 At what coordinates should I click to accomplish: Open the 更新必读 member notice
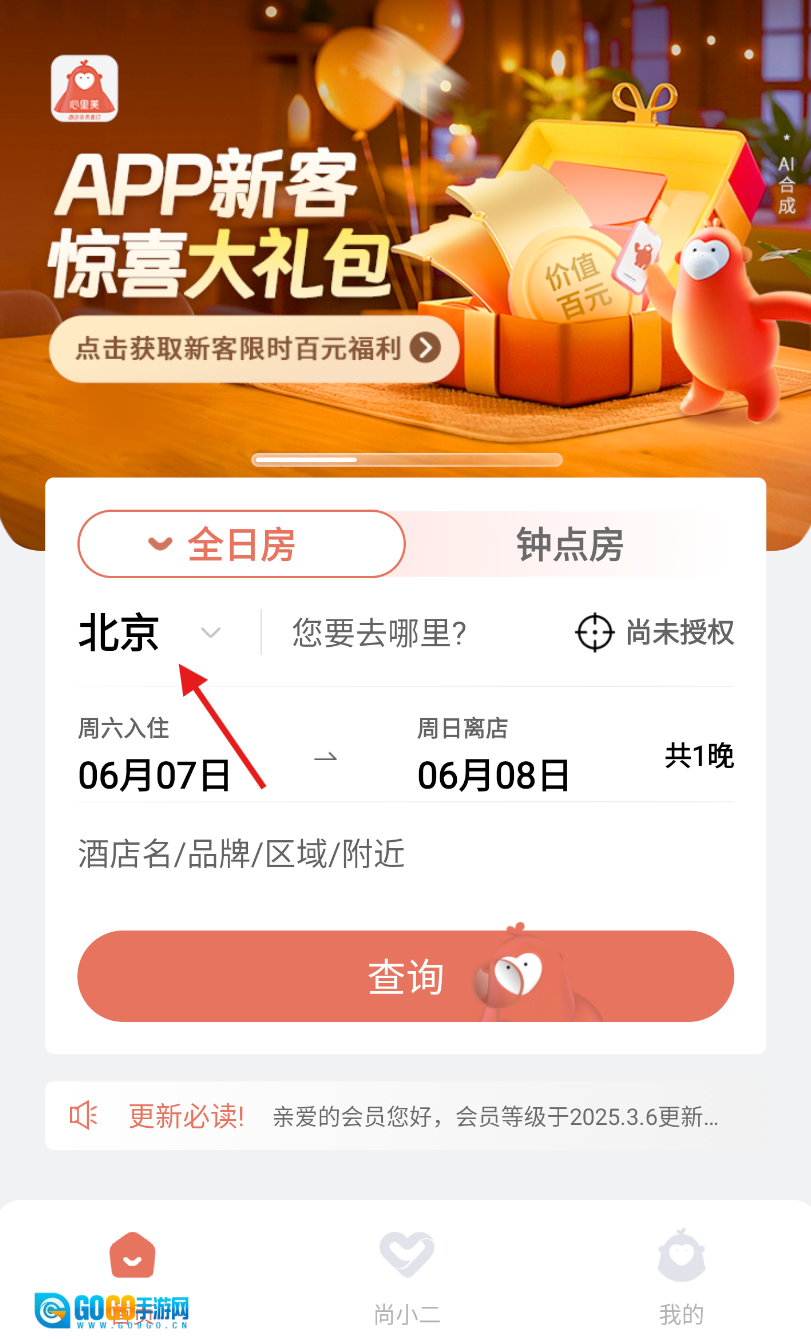(405, 1116)
